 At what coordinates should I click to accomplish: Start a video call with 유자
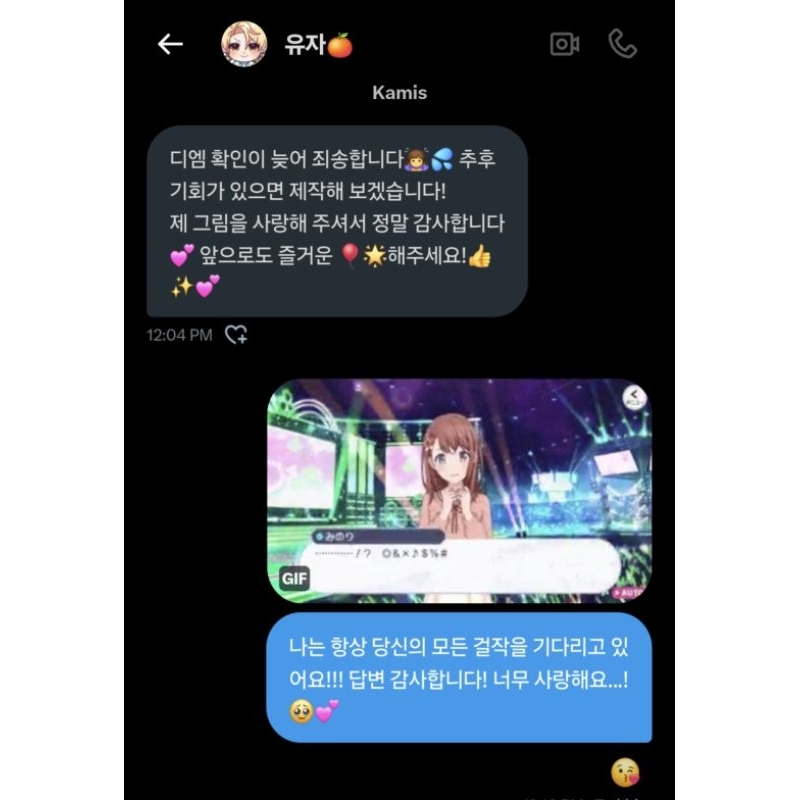565,44
